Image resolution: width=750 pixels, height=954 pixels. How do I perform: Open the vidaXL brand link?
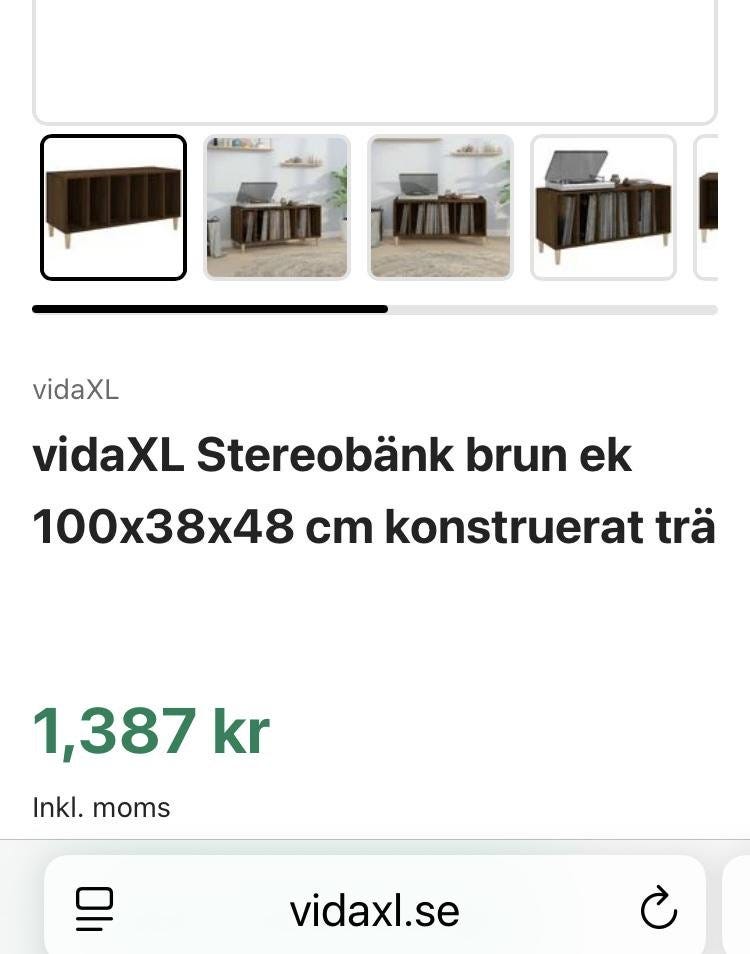point(75,390)
